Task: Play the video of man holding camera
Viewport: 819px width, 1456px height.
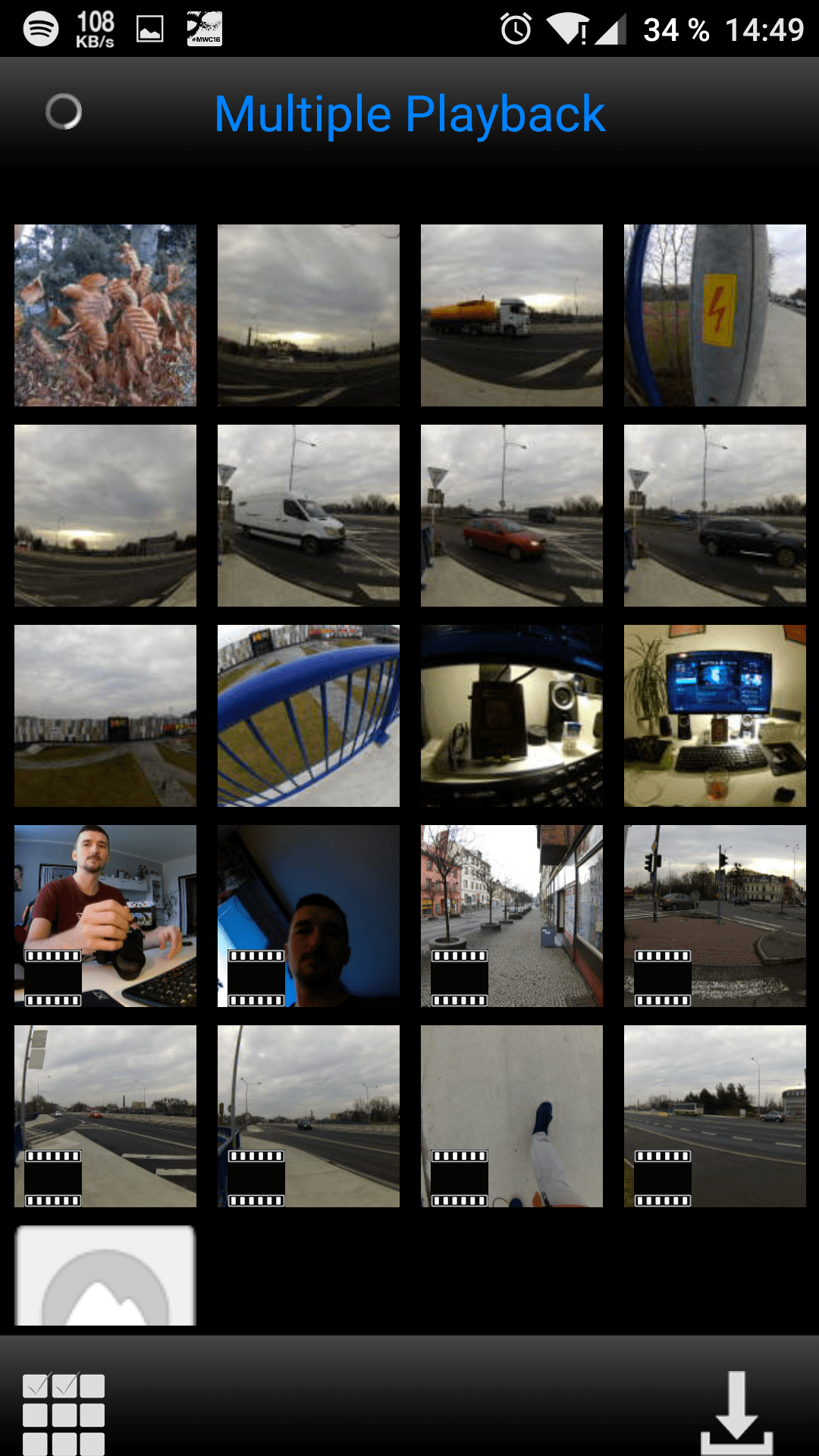Action: [x=105, y=916]
